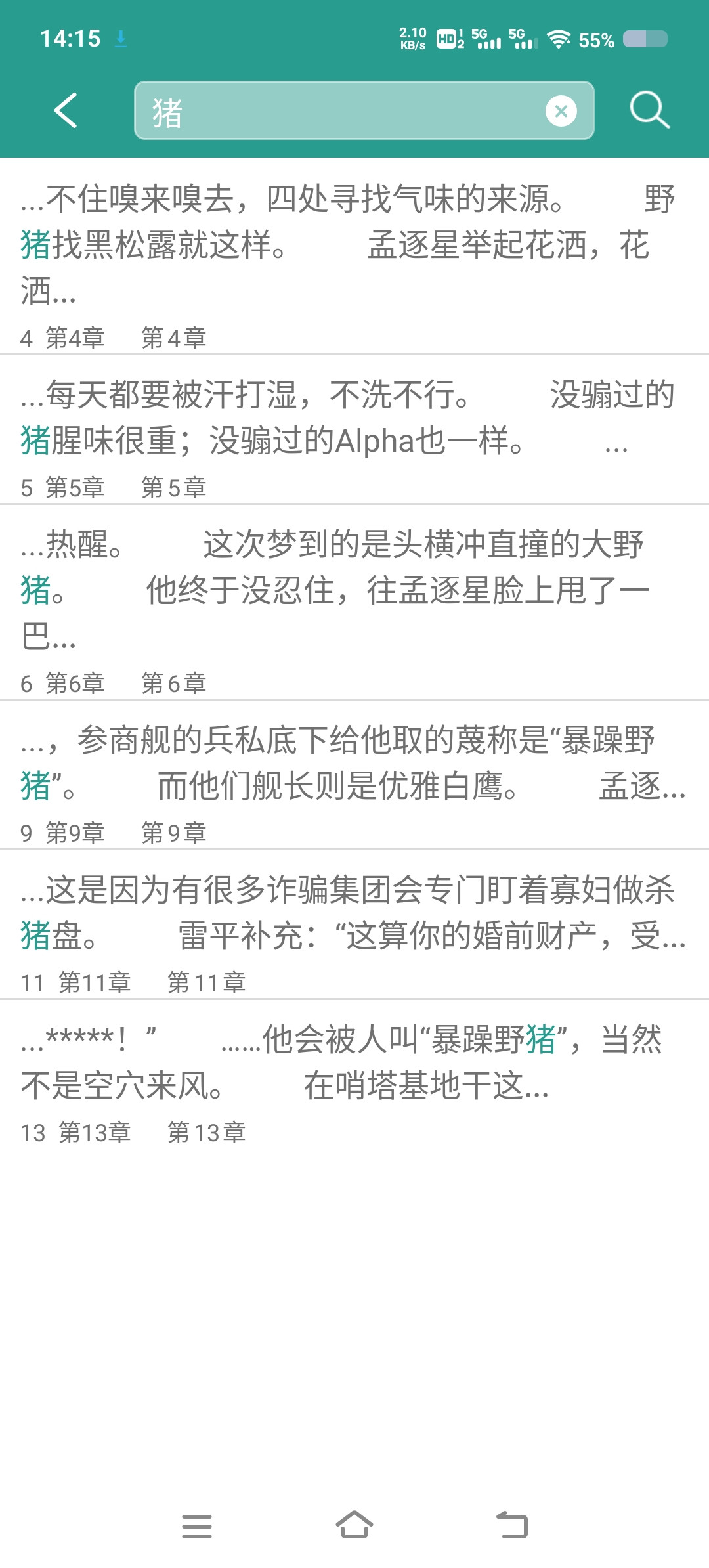Open the search result from 第4章

click(x=354, y=256)
